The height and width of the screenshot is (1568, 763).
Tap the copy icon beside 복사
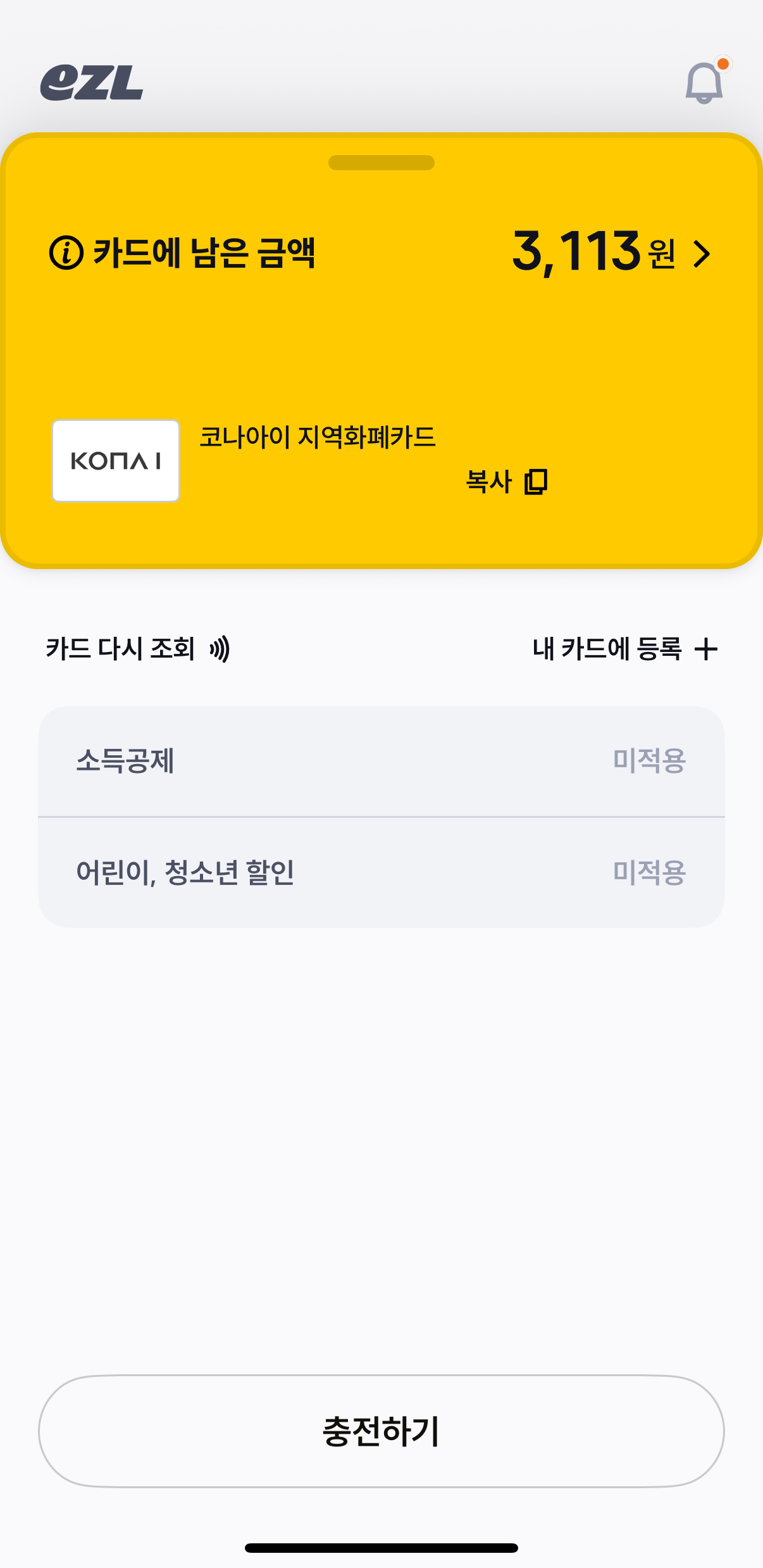click(x=535, y=482)
